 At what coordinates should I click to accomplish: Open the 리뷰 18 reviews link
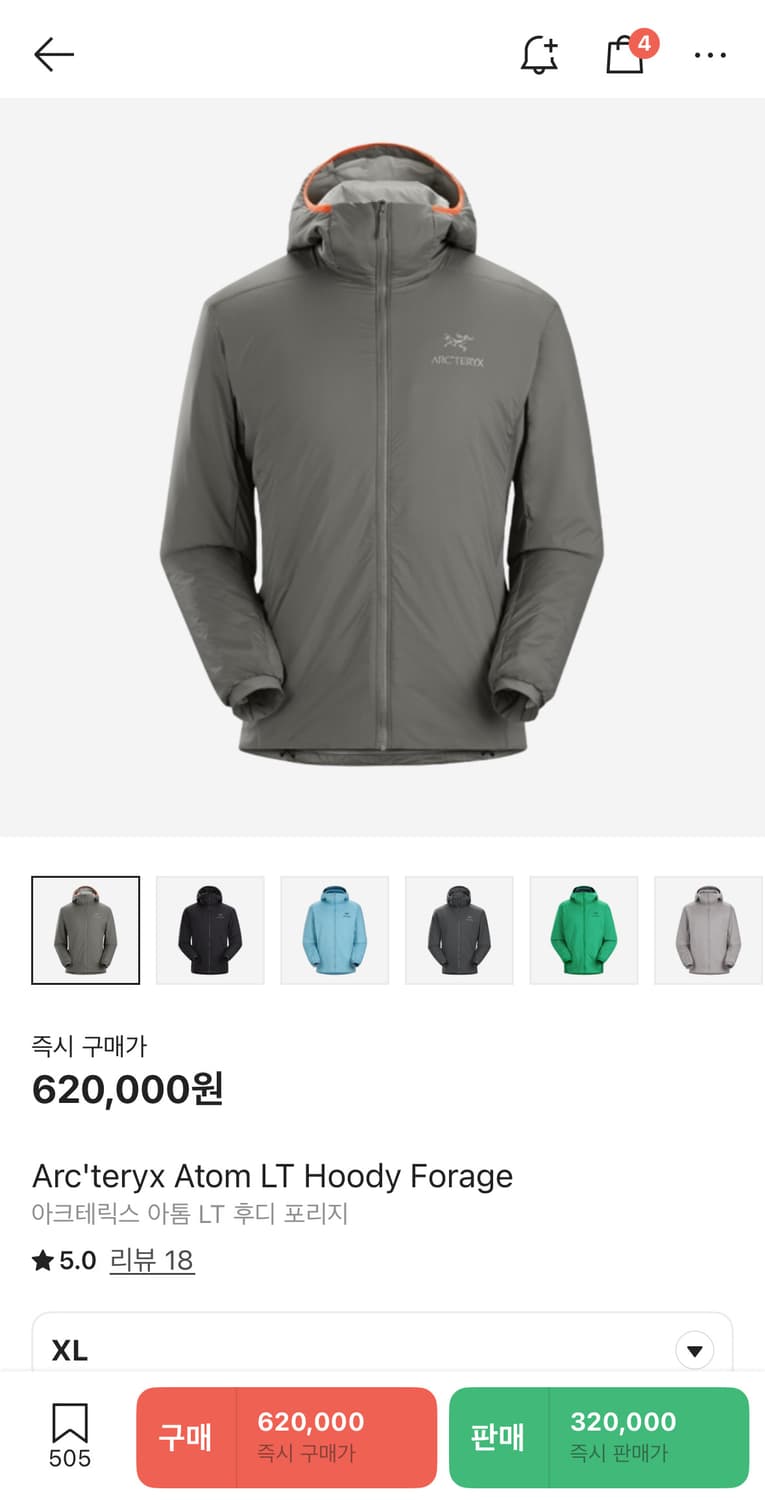click(x=152, y=1260)
